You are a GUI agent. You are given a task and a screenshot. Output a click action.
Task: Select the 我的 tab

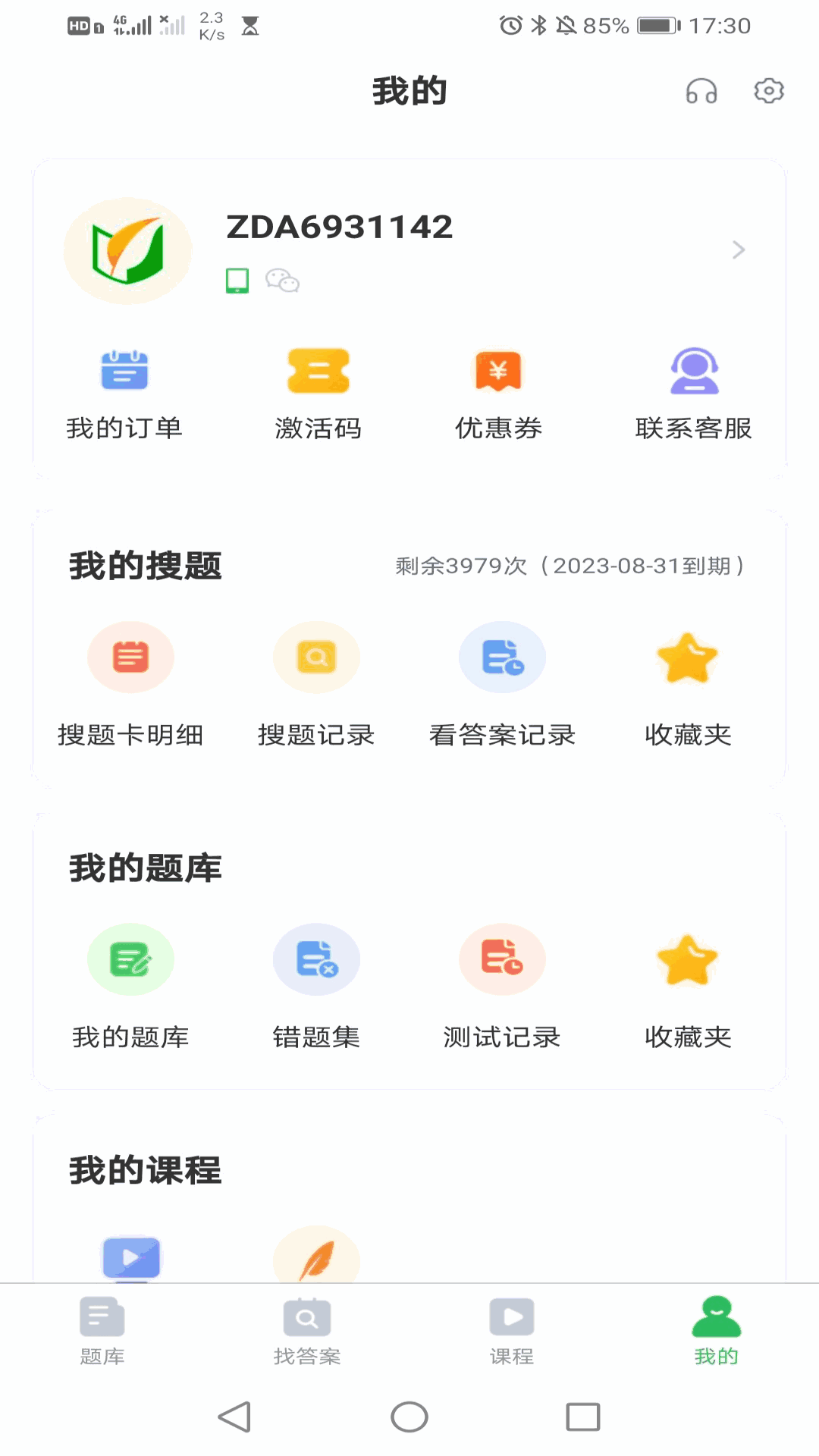(716, 1331)
